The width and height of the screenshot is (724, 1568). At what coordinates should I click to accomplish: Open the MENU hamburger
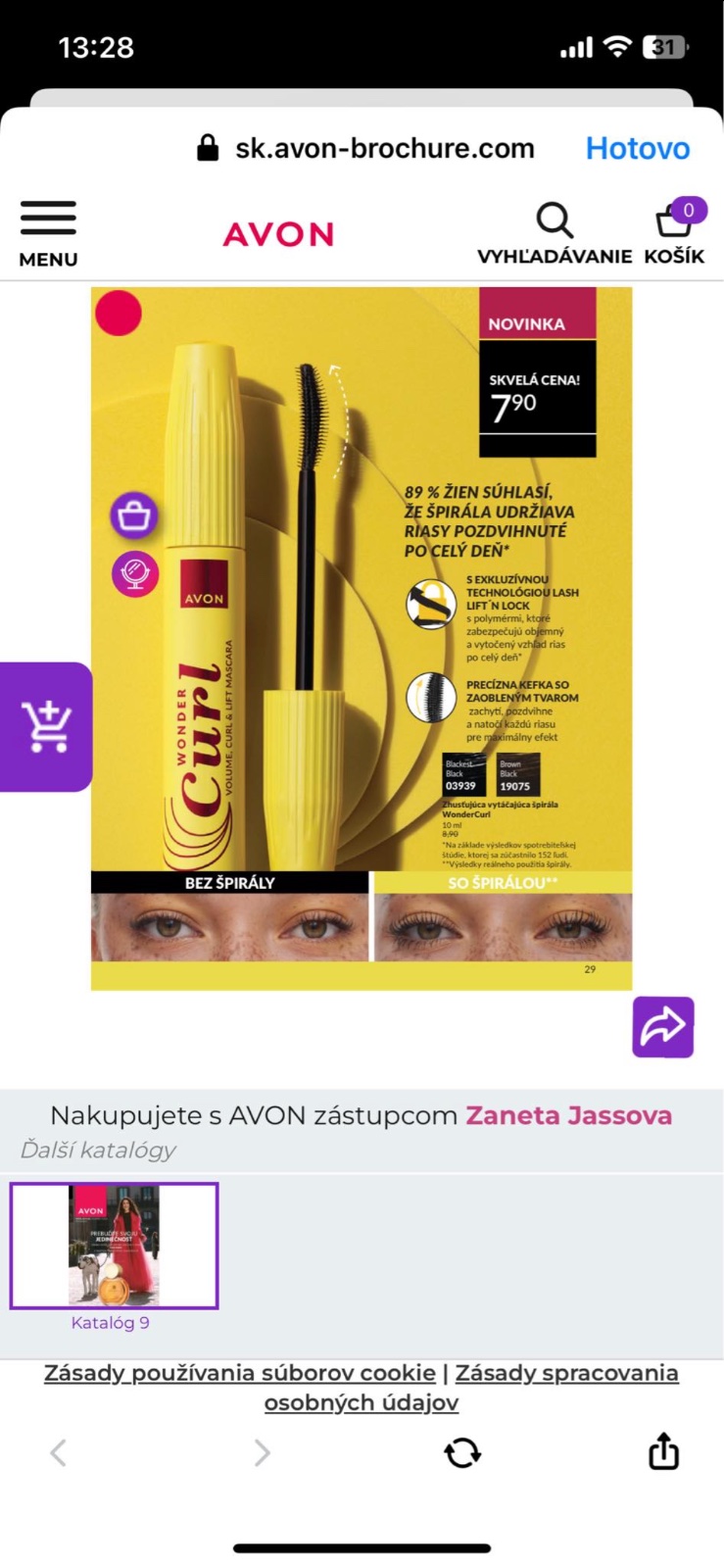pyautogui.click(x=48, y=232)
